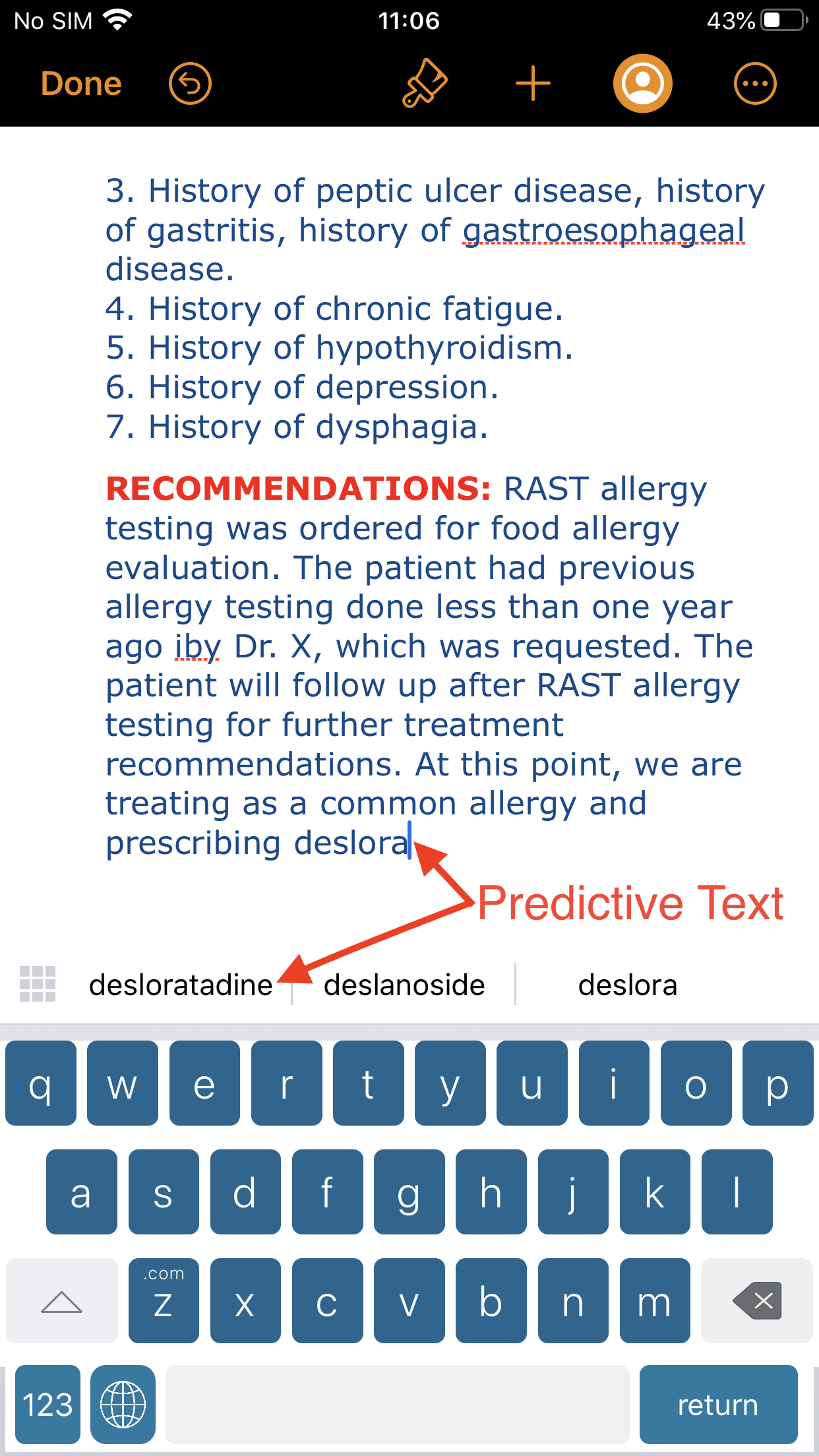Undo the last edit

(190, 84)
